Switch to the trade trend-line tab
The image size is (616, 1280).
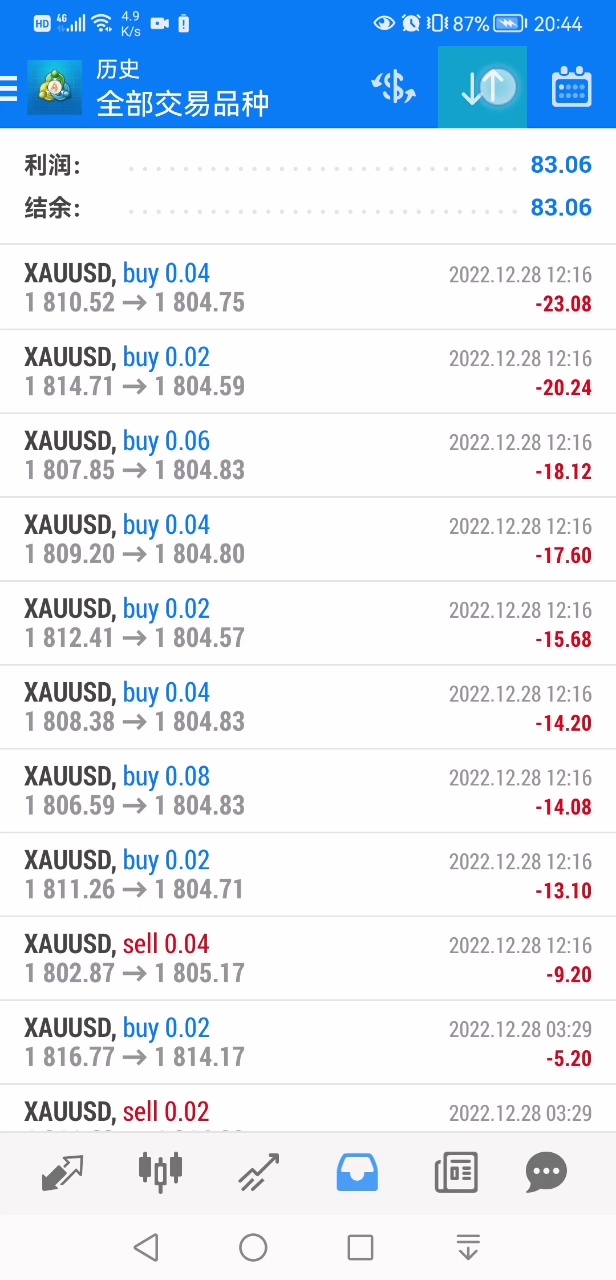[258, 1172]
